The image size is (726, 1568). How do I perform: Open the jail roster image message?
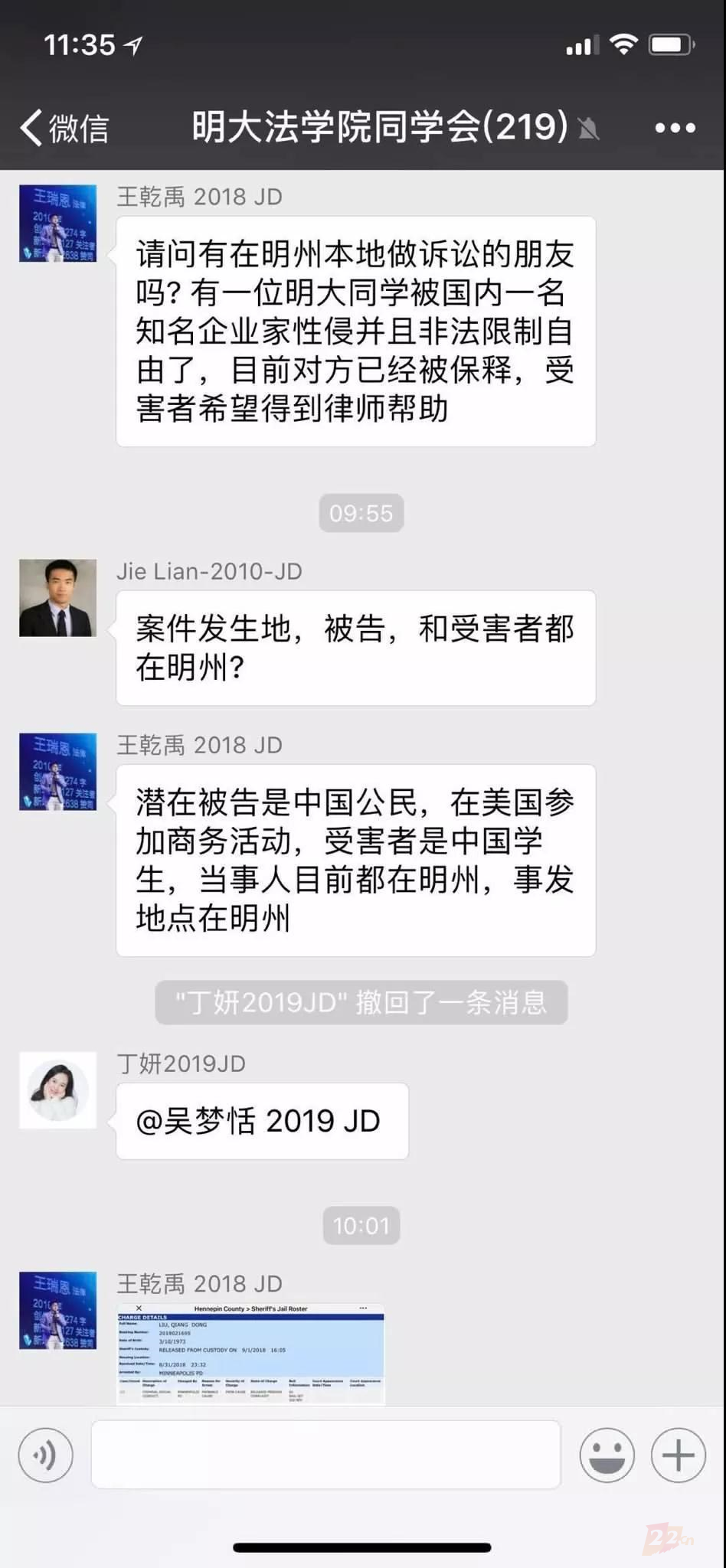pos(250,1354)
